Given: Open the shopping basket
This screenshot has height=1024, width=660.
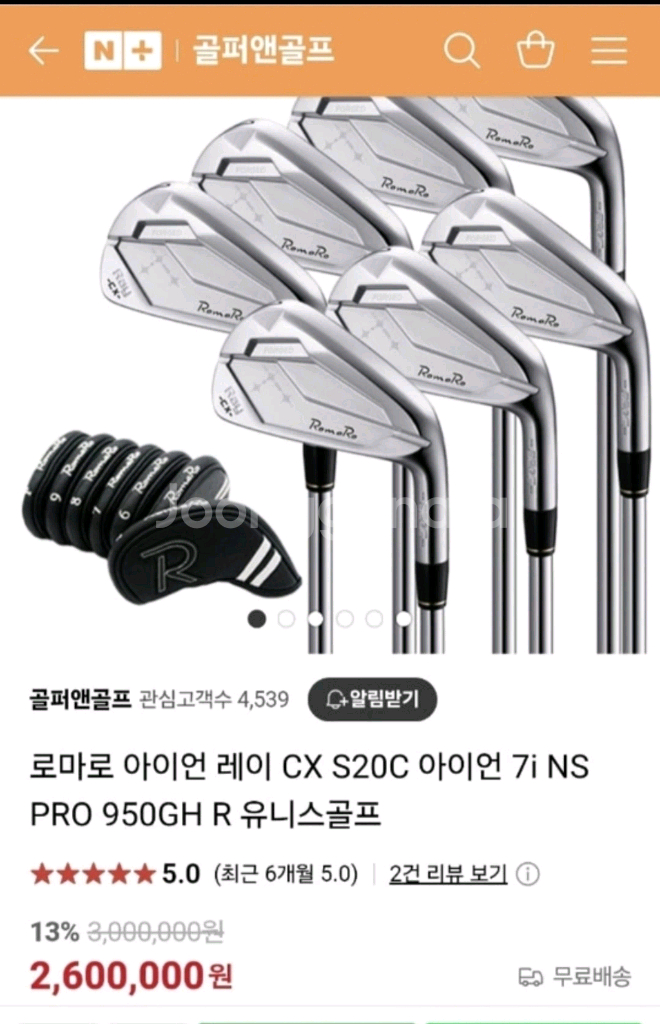Looking at the screenshot, I should point(536,51).
